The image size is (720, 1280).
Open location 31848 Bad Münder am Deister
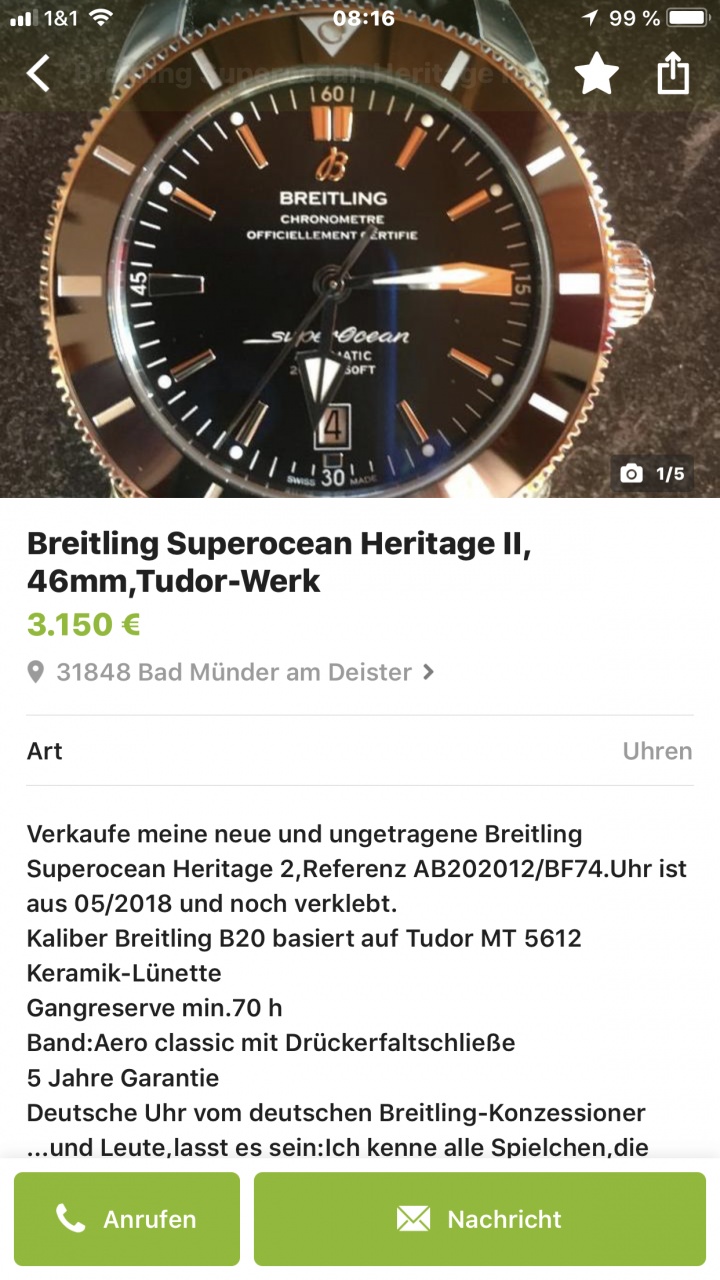pos(232,672)
